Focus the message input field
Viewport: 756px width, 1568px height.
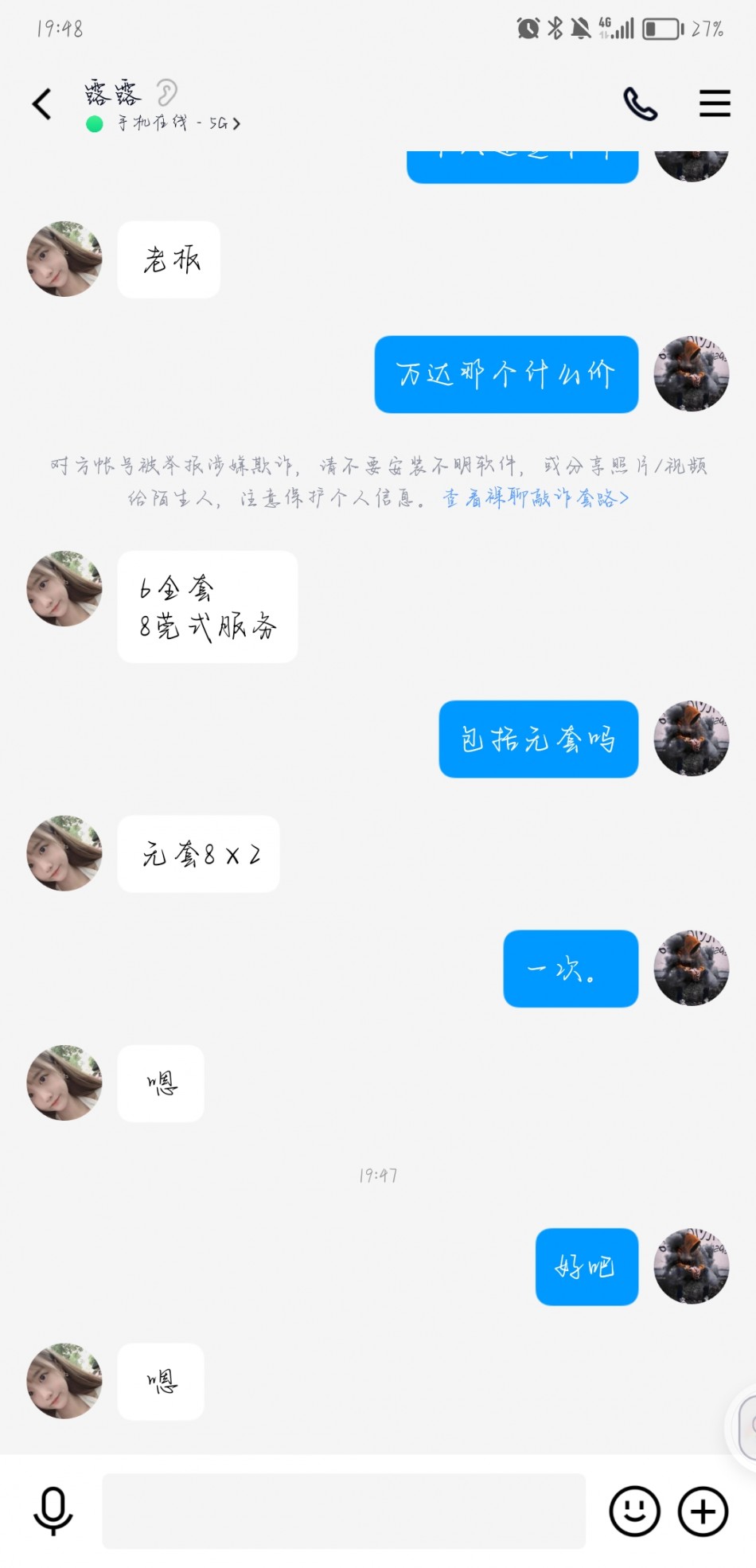pyautogui.click(x=343, y=1510)
